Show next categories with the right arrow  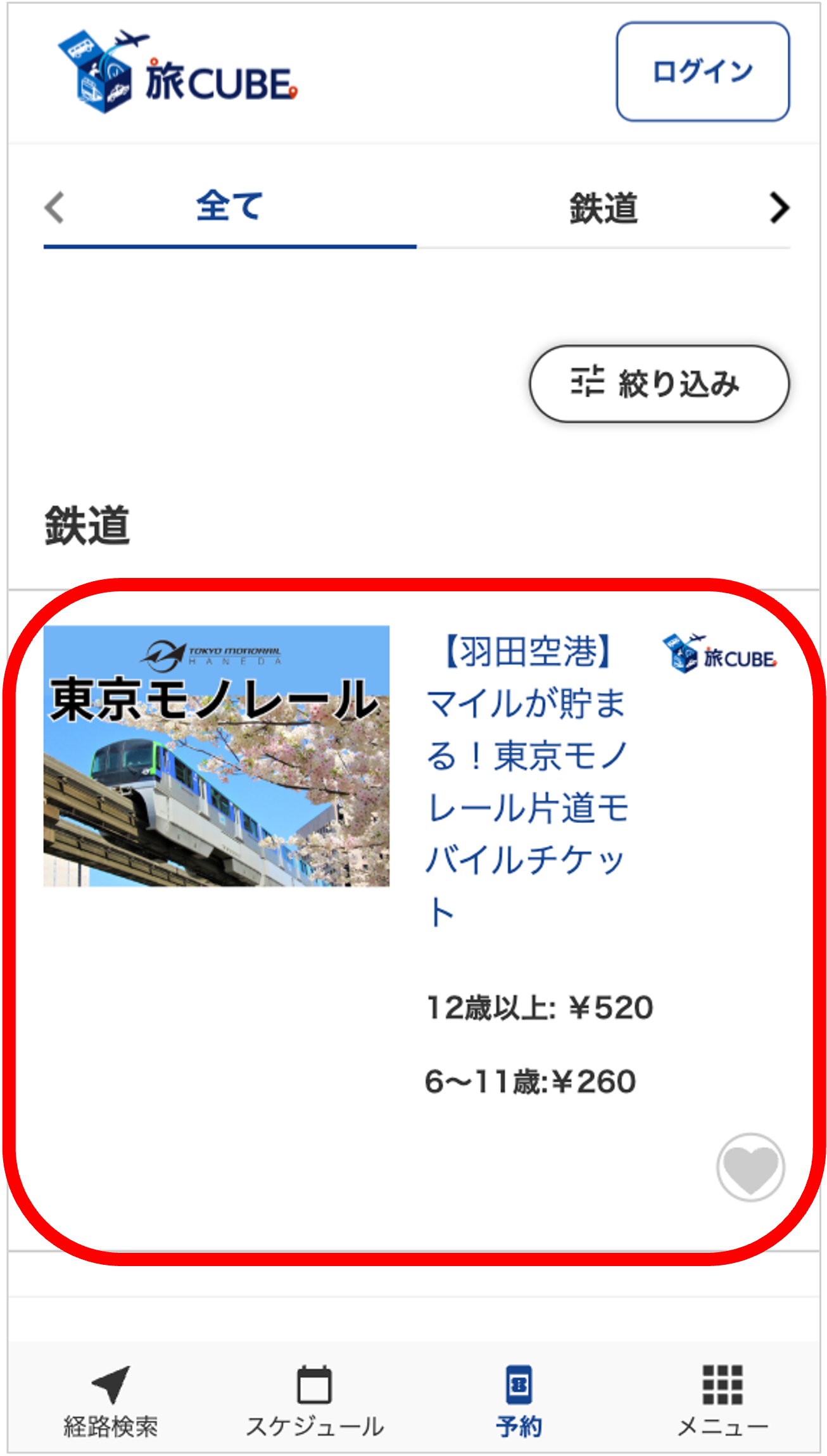point(779,208)
